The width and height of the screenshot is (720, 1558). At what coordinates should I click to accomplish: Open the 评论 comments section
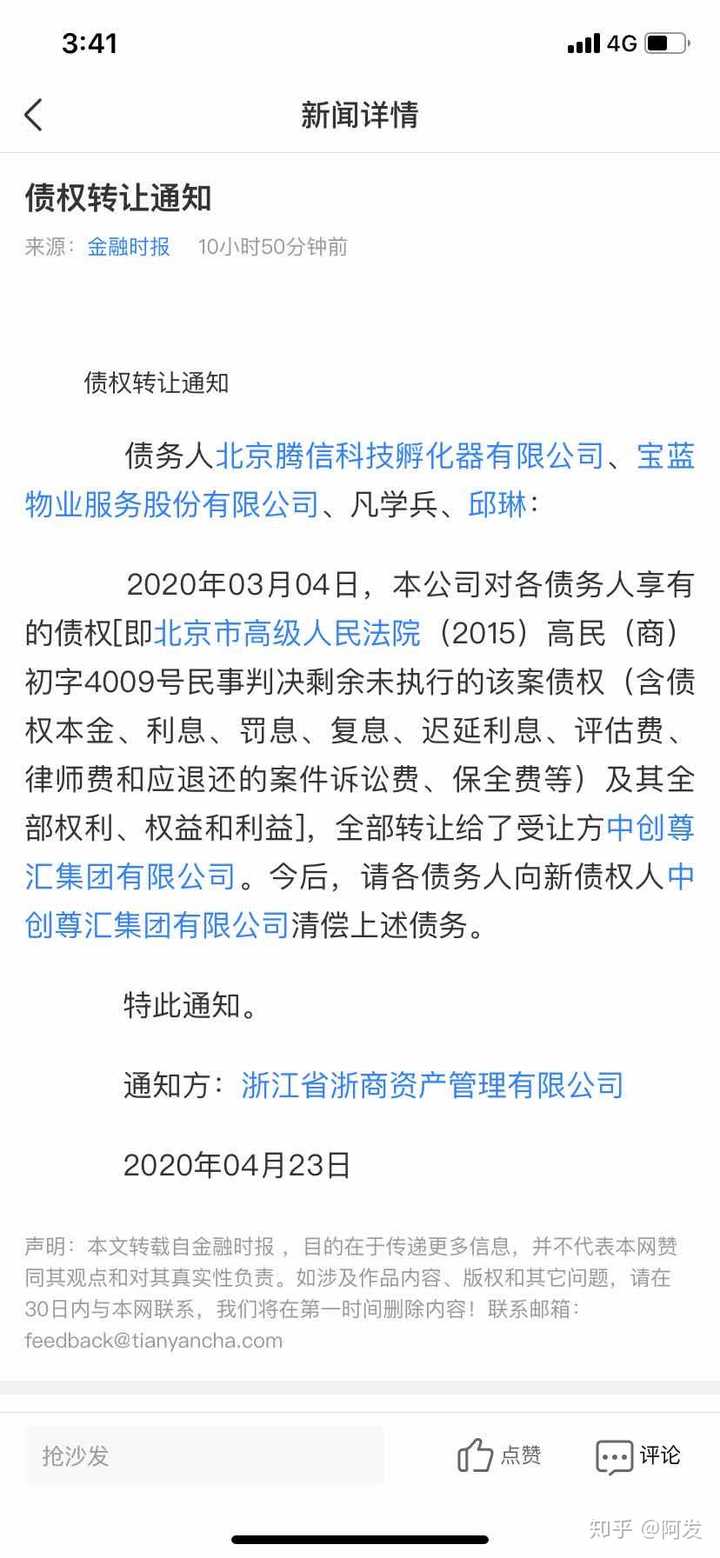click(638, 1455)
